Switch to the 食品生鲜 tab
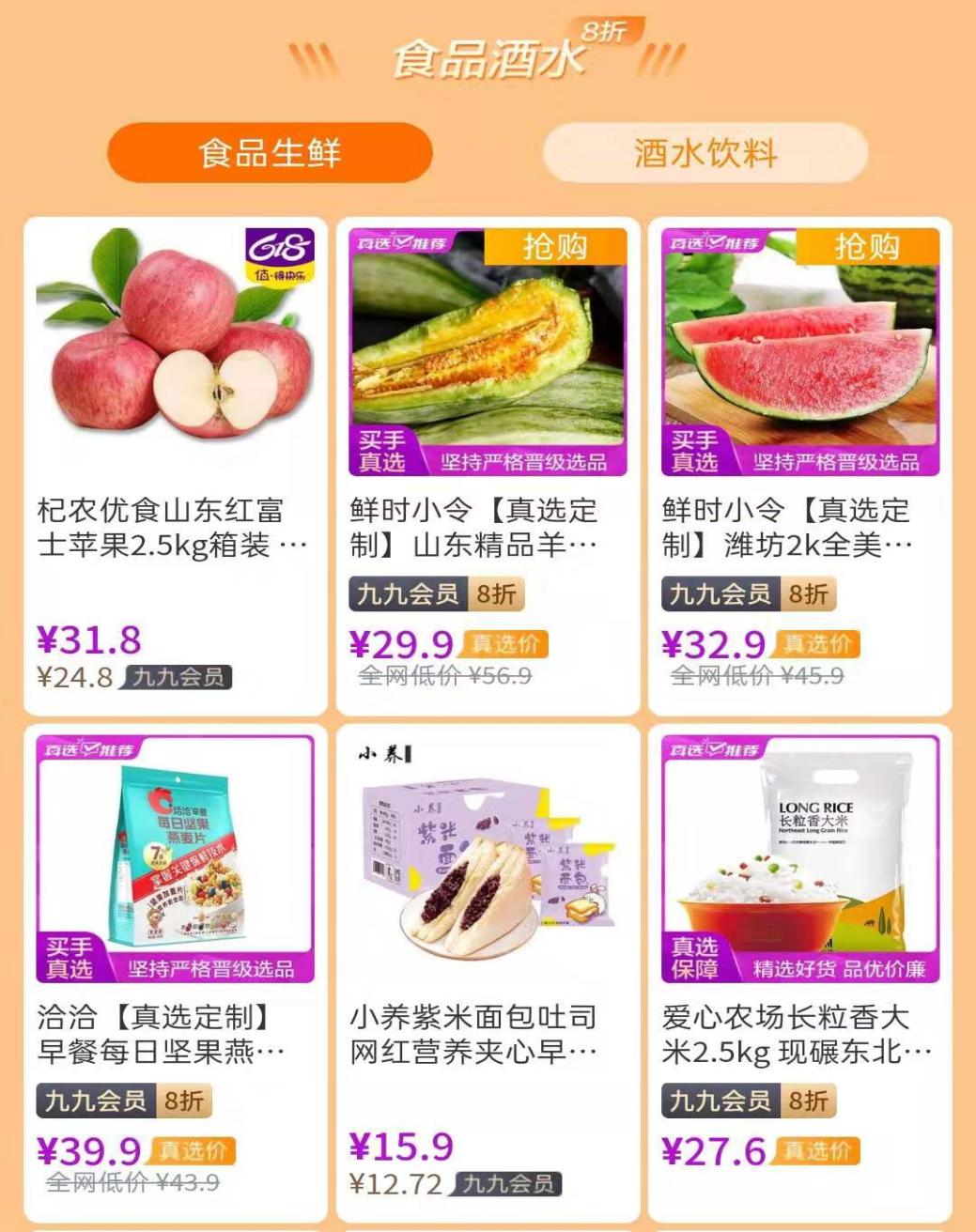The image size is (976, 1232). click(x=270, y=153)
